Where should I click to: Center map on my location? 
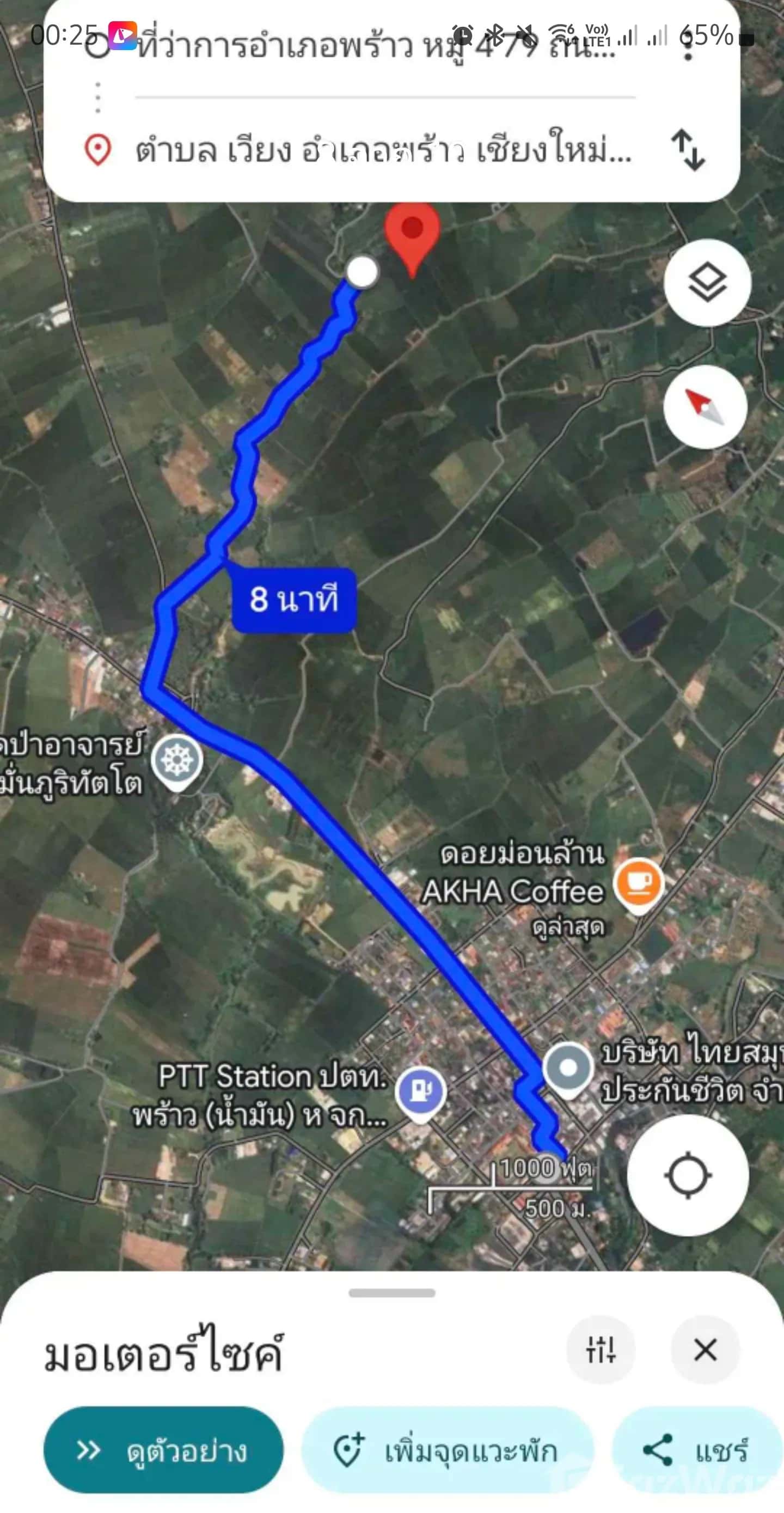[x=688, y=1175]
